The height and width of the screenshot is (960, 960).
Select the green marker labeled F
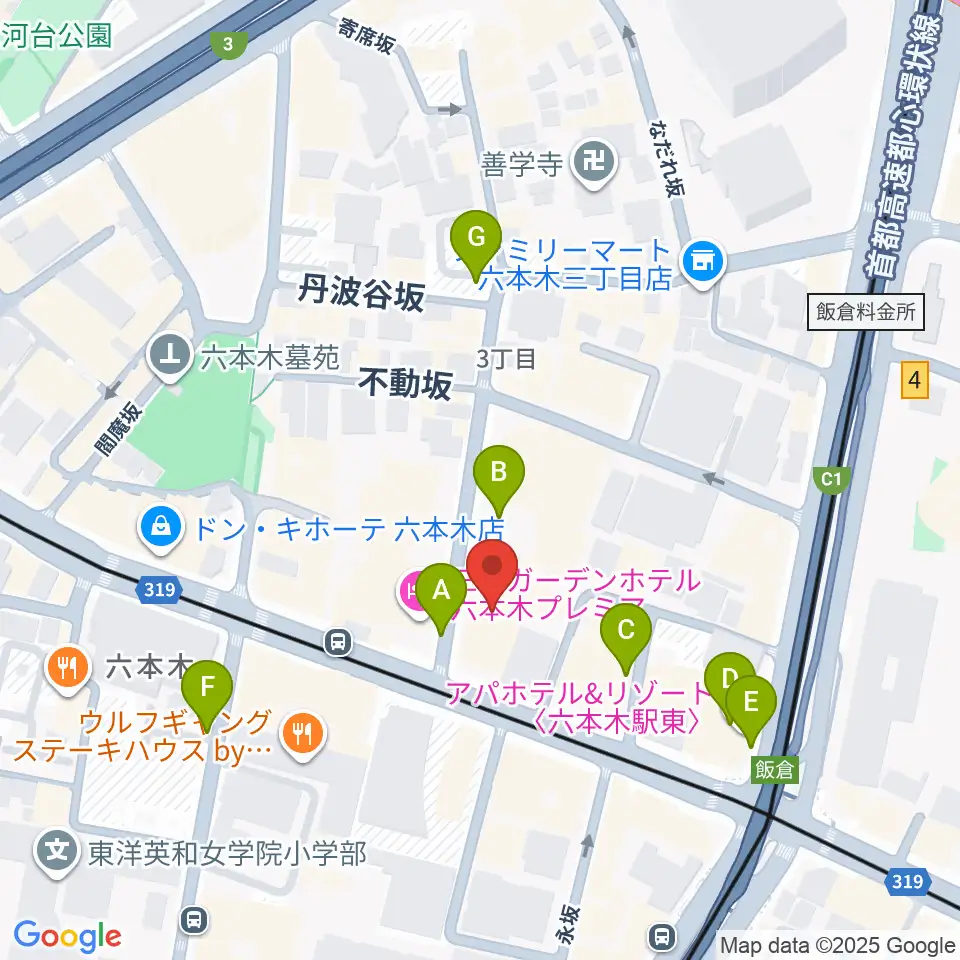[x=207, y=694]
